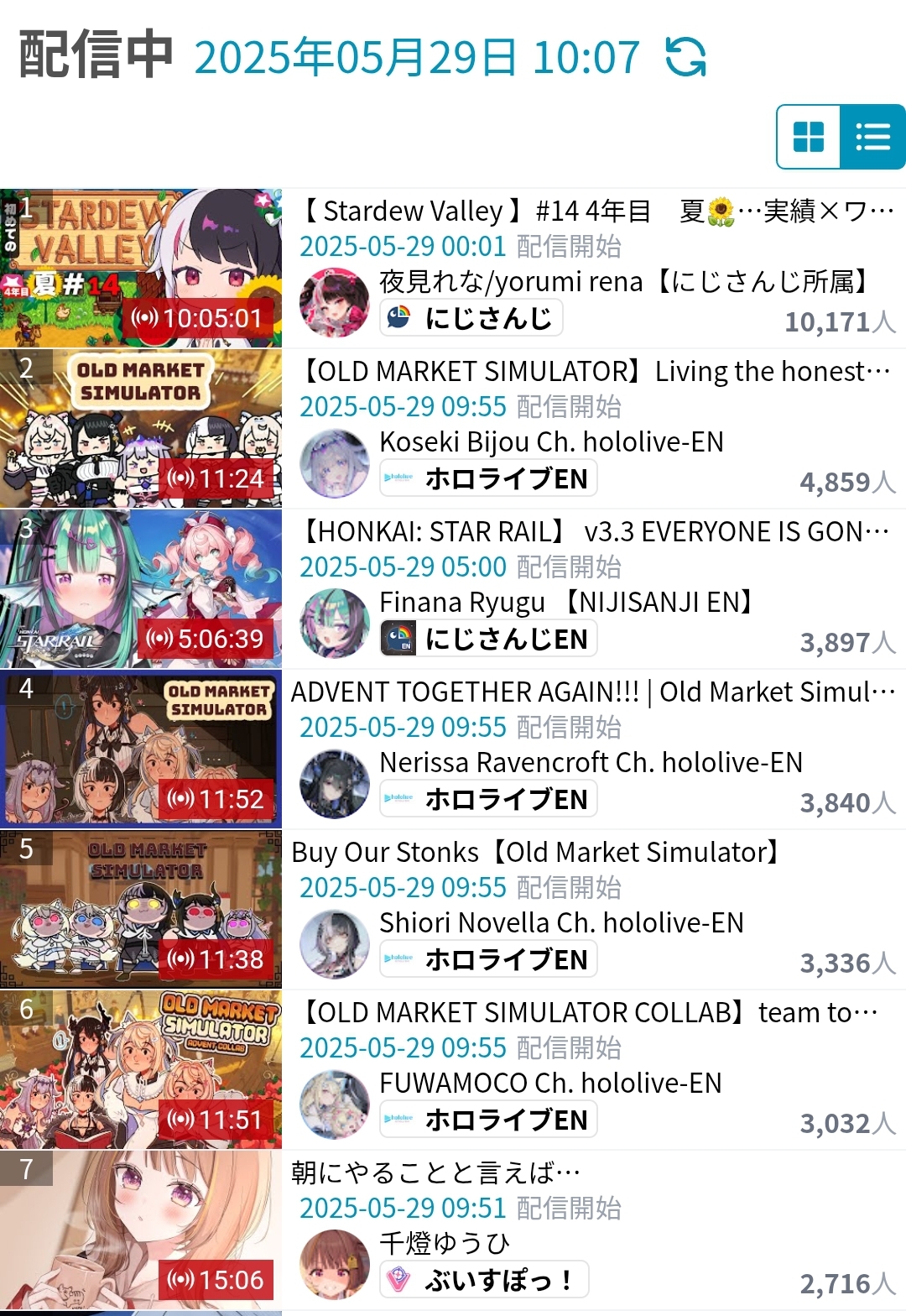View Nerissa Ravencroft channel avatar
Viewport: 906px width, 1316px height.
point(335,784)
